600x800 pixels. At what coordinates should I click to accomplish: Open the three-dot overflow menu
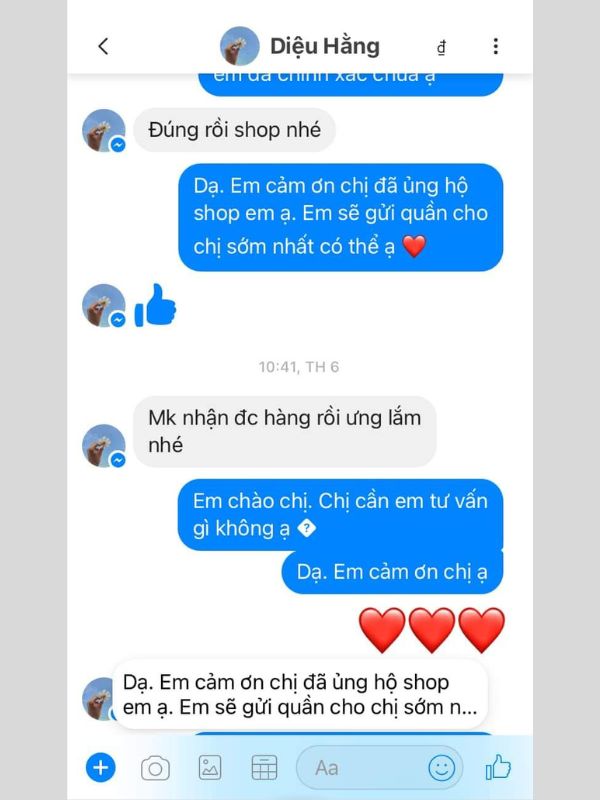(495, 46)
